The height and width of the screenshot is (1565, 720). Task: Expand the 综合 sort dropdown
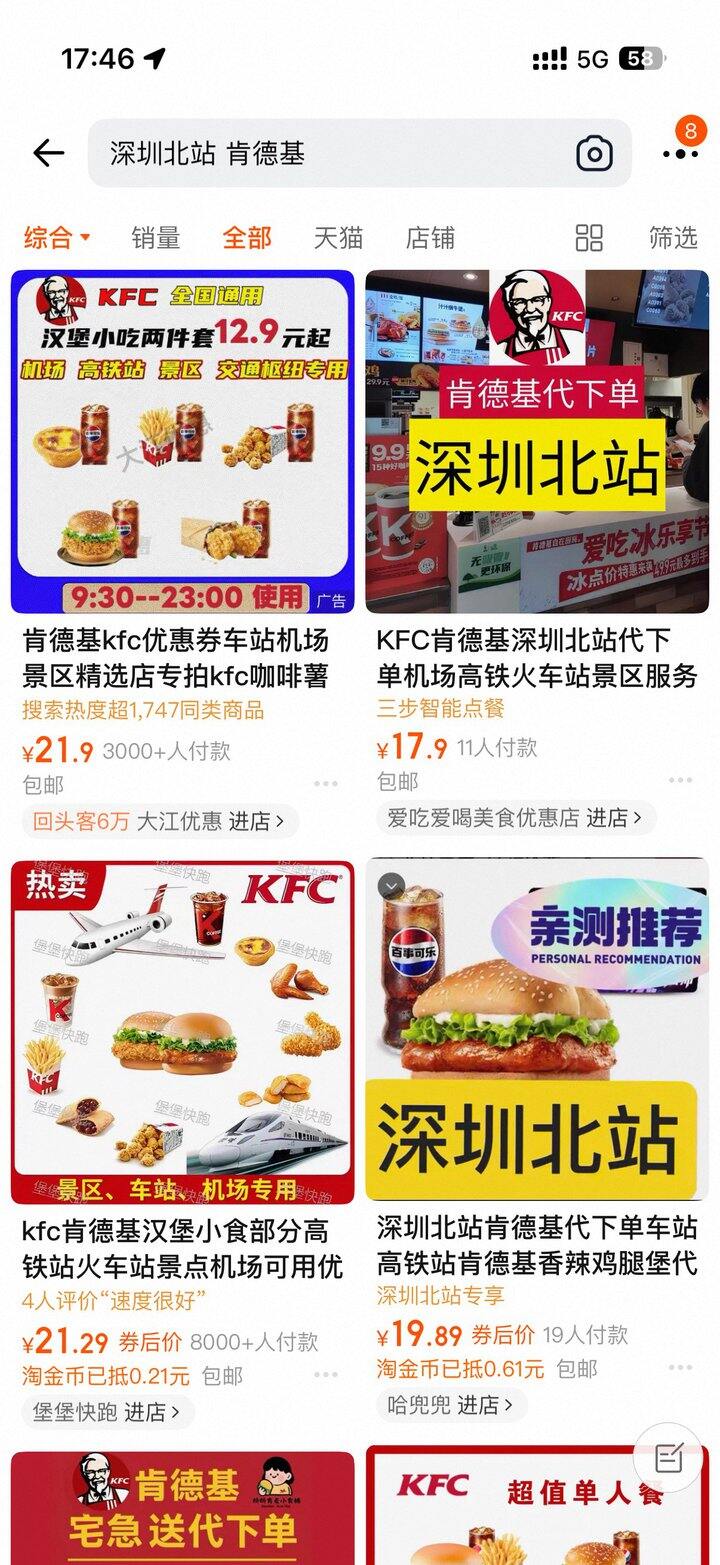tap(57, 238)
